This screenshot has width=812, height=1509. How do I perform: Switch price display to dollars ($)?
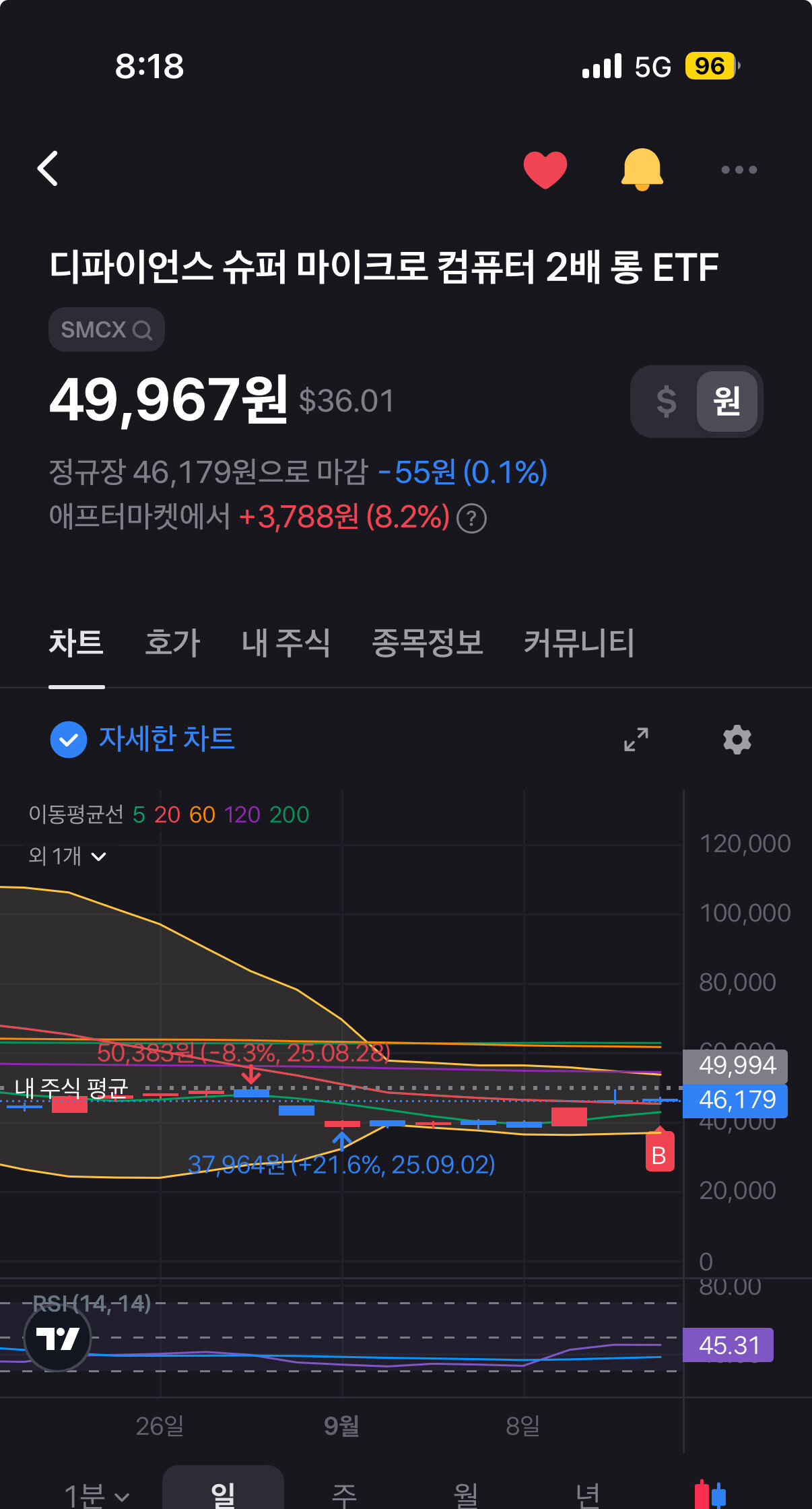(x=666, y=402)
